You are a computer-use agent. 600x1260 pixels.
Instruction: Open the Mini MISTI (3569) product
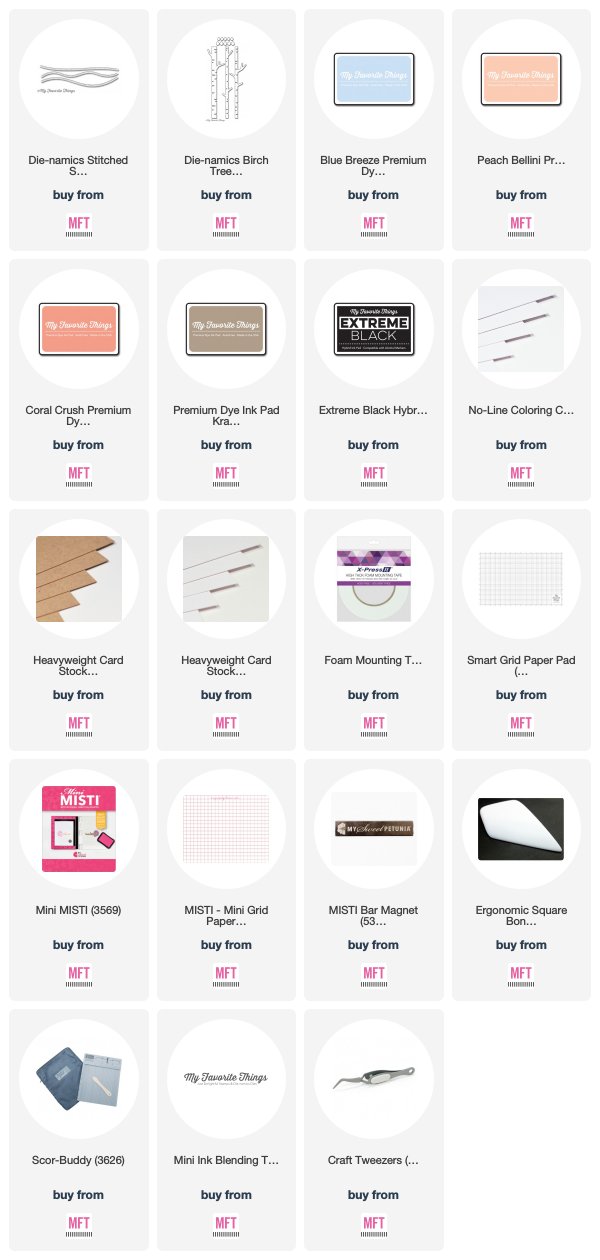[x=78, y=880]
